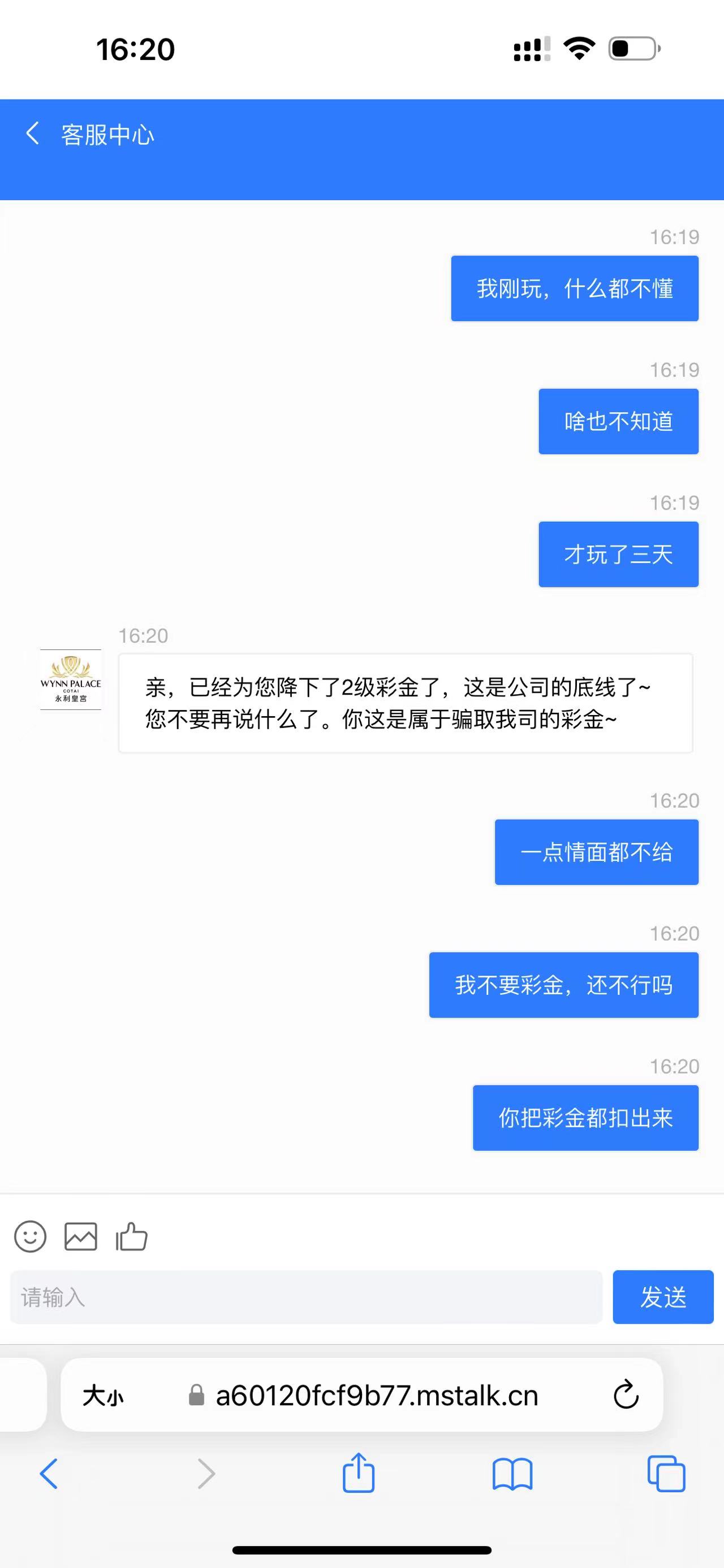
Task: Focus the 请输入 message field
Action: (x=306, y=1297)
